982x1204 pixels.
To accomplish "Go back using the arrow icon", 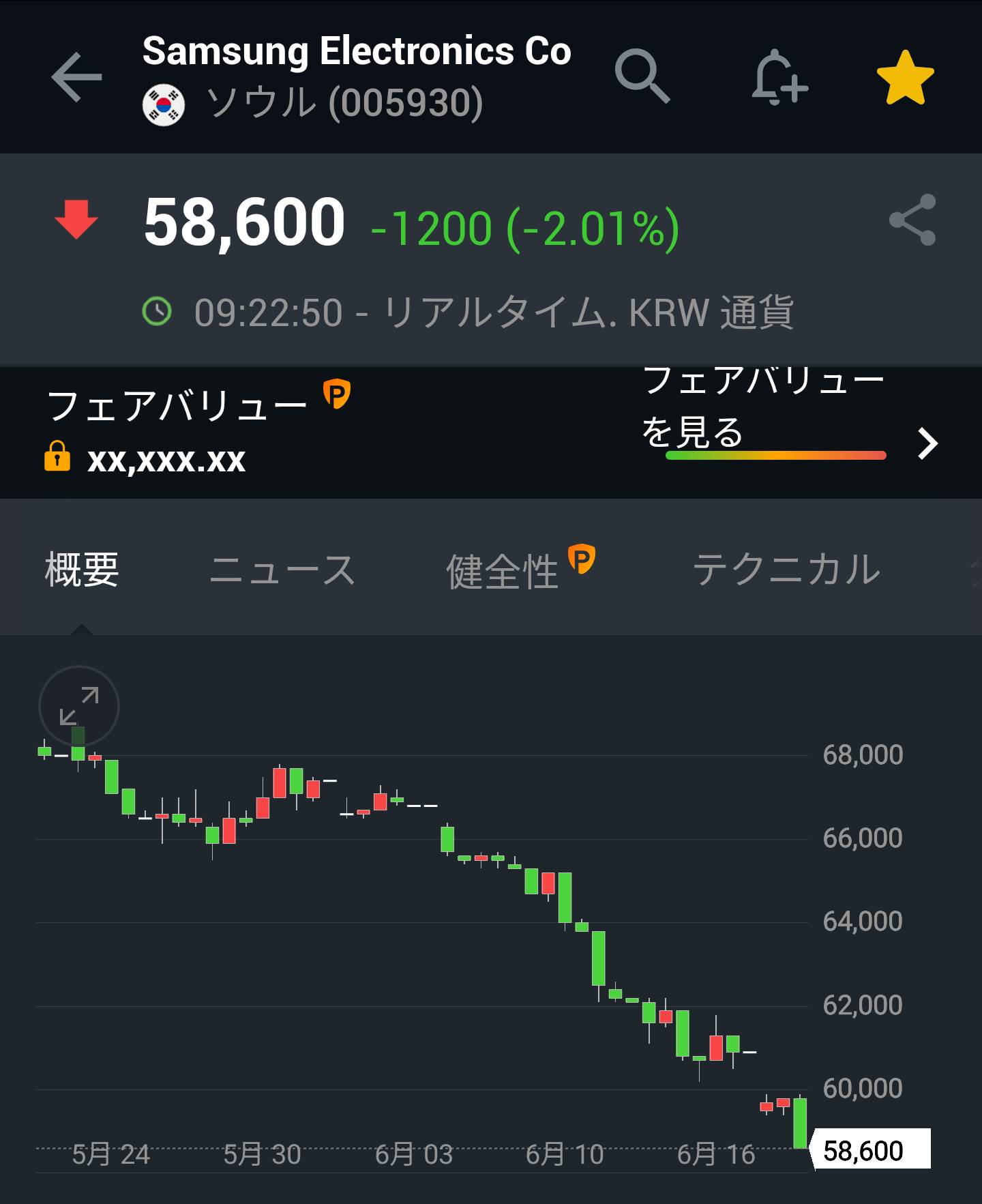I will [x=76, y=77].
